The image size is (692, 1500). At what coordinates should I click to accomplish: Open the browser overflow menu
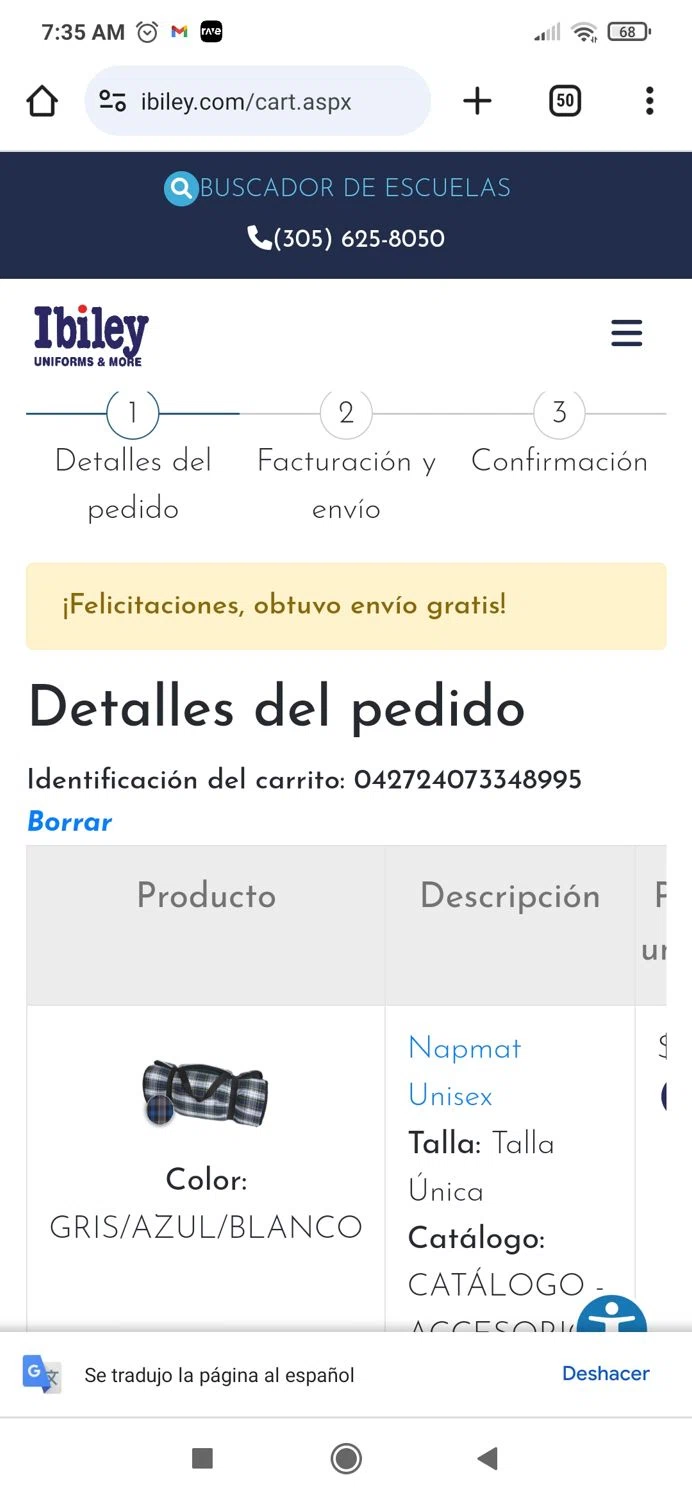pos(649,101)
